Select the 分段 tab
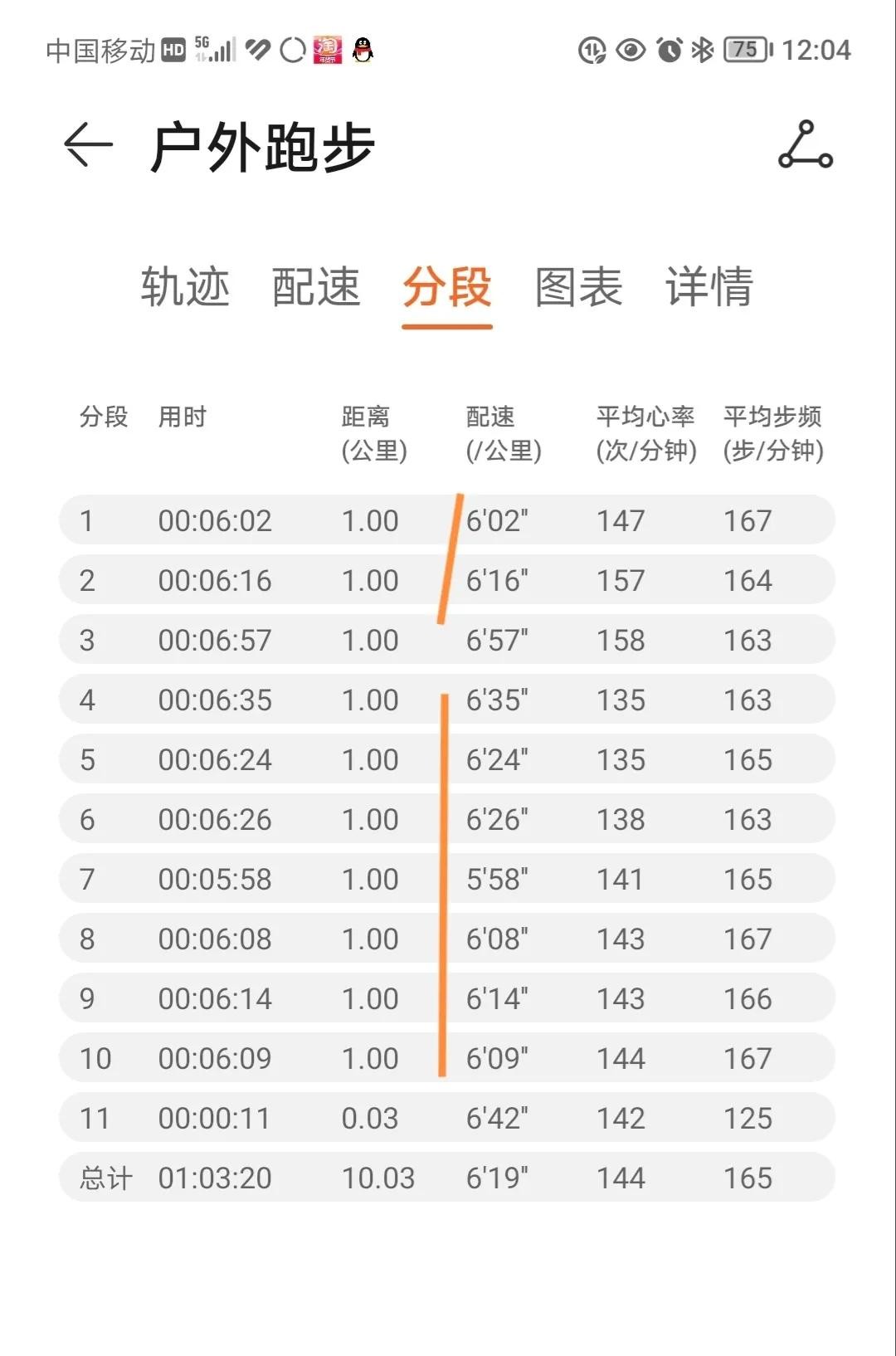 pos(447,287)
